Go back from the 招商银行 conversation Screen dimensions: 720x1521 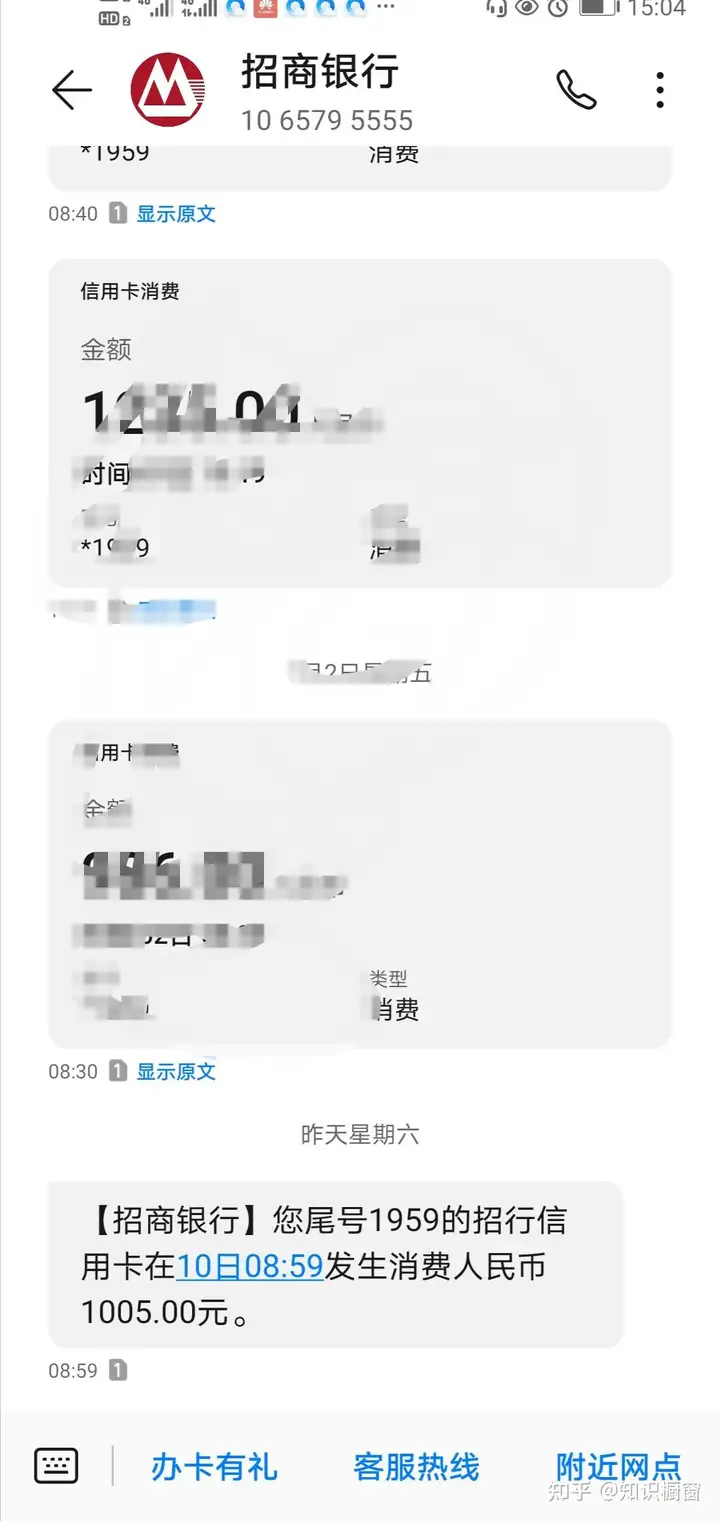pos(72,91)
